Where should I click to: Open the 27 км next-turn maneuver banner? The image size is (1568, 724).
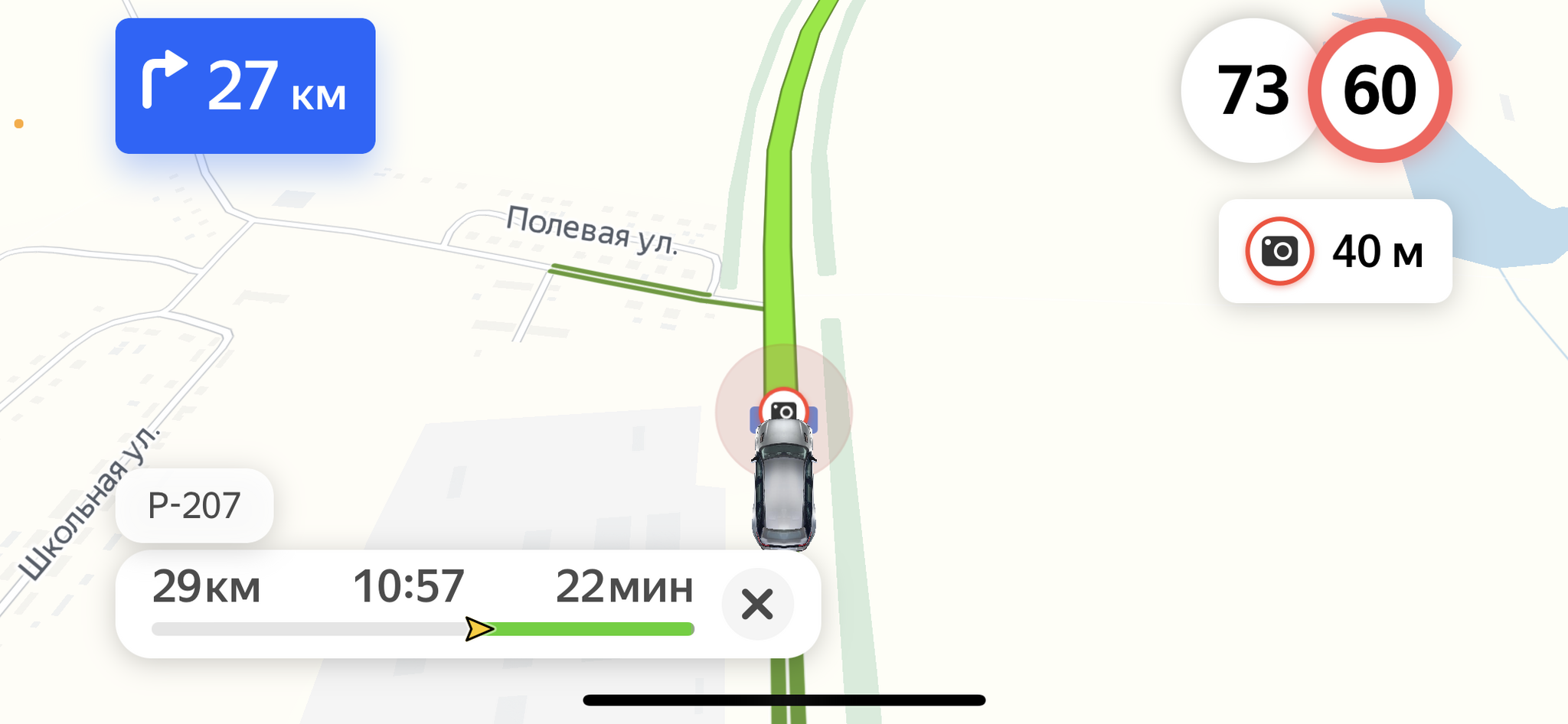click(x=245, y=86)
